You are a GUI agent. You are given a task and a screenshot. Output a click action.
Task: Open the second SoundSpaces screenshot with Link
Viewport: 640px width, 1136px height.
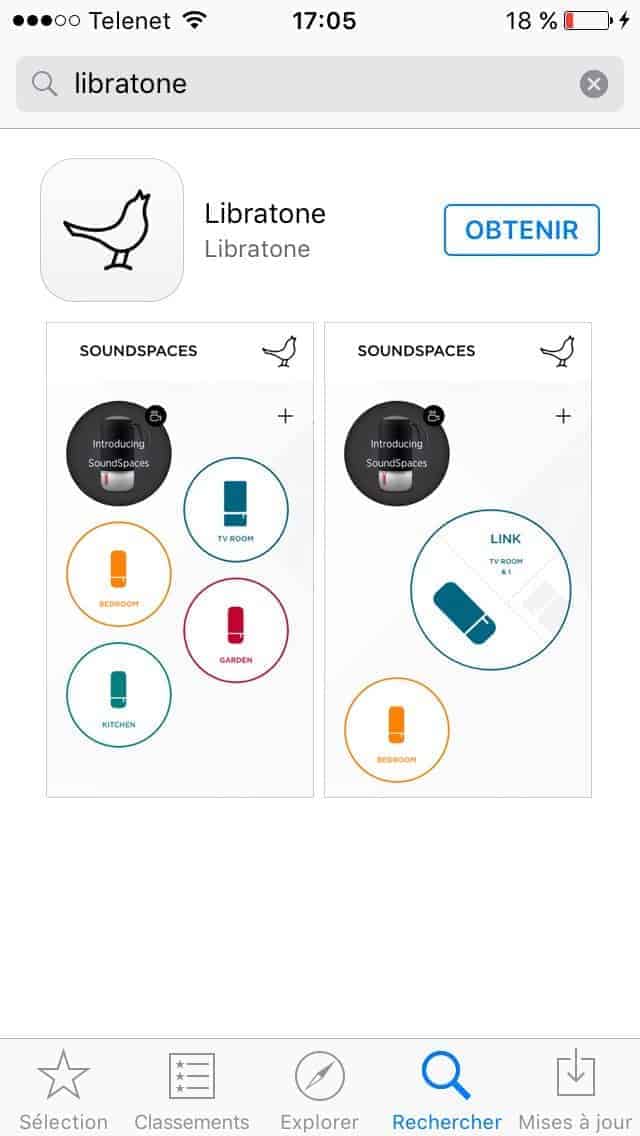coord(458,559)
